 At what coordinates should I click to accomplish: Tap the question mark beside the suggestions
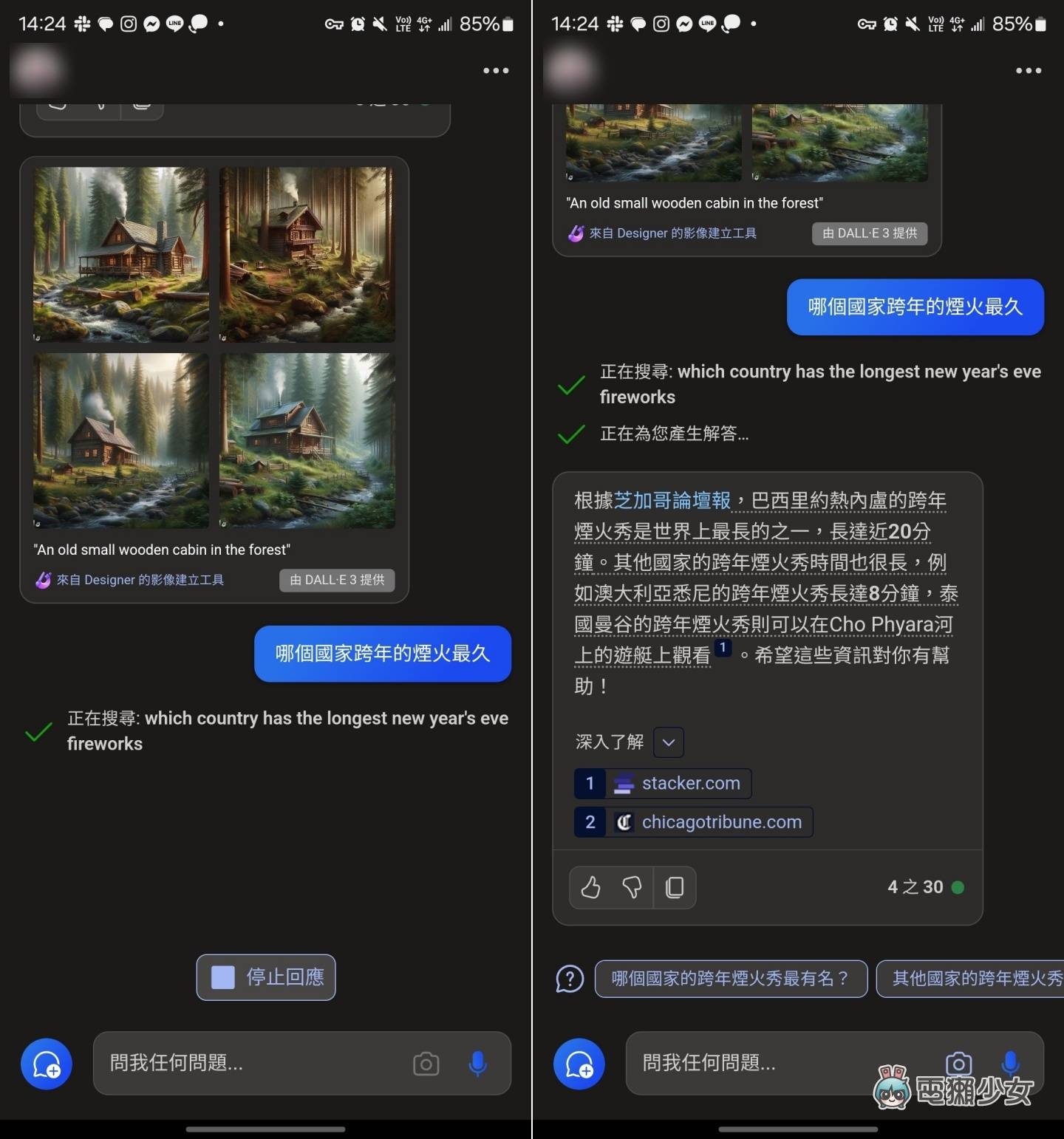570,979
